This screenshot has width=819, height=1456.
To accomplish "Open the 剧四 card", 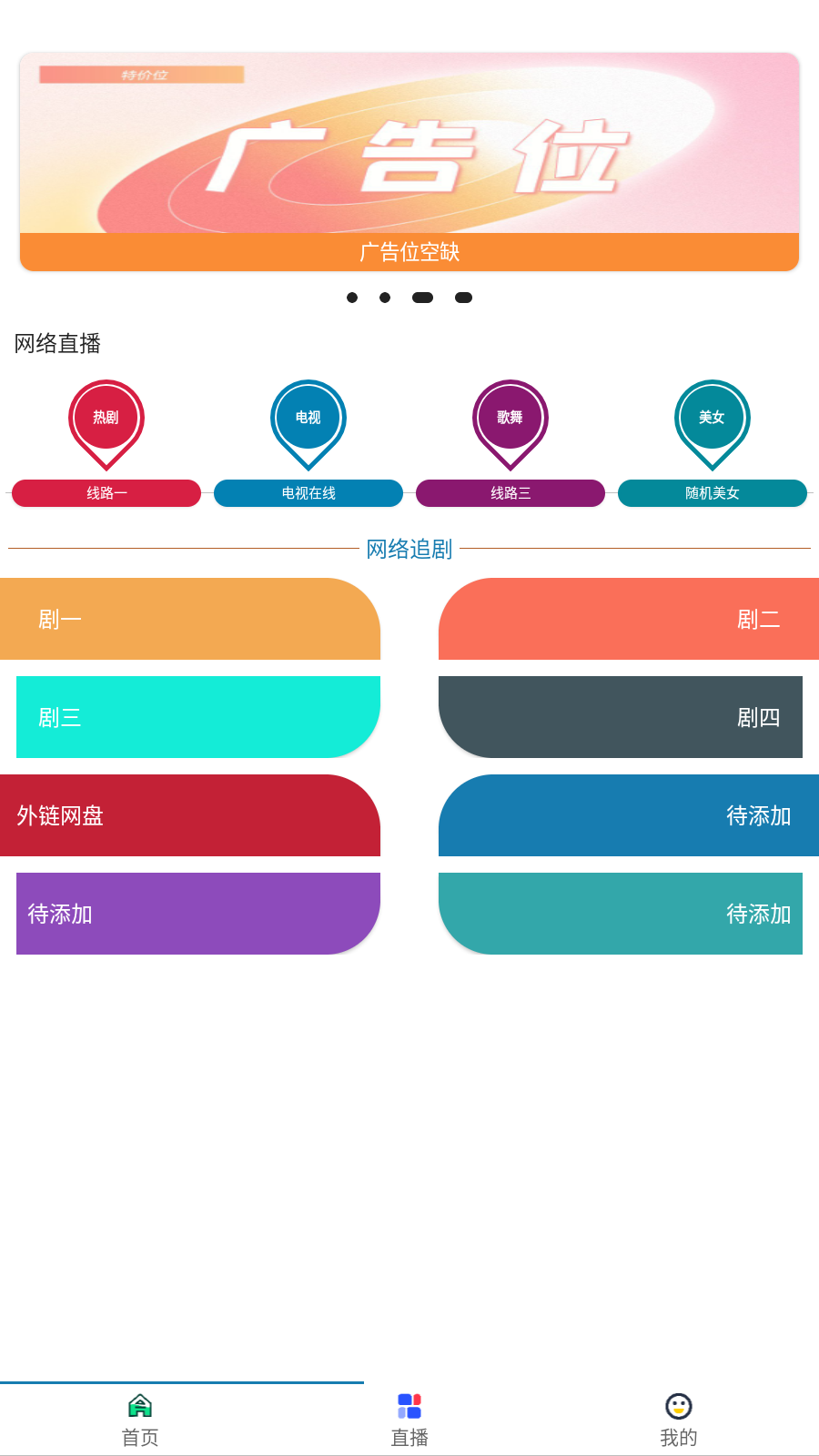I will pyautogui.click(x=621, y=717).
